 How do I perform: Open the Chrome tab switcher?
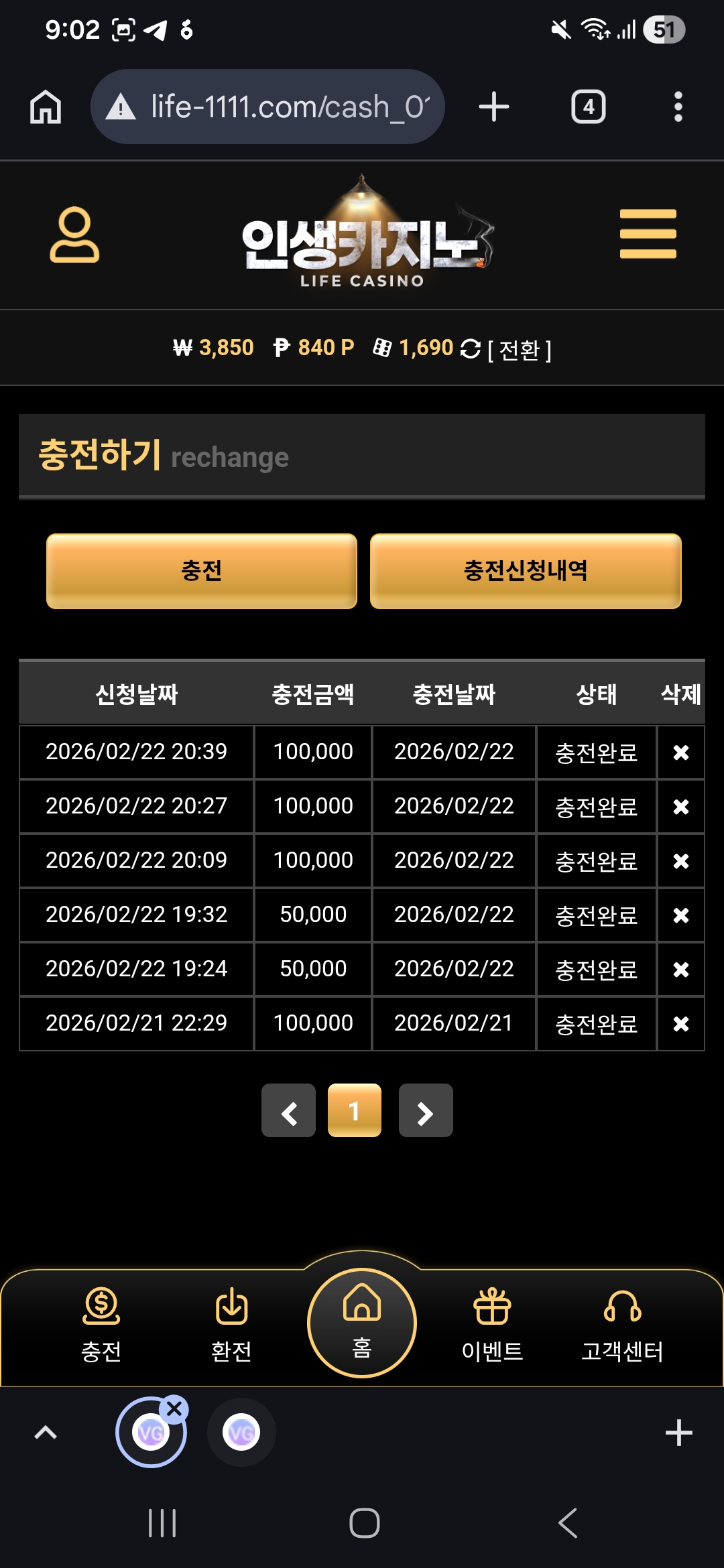[x=587, y=105]
